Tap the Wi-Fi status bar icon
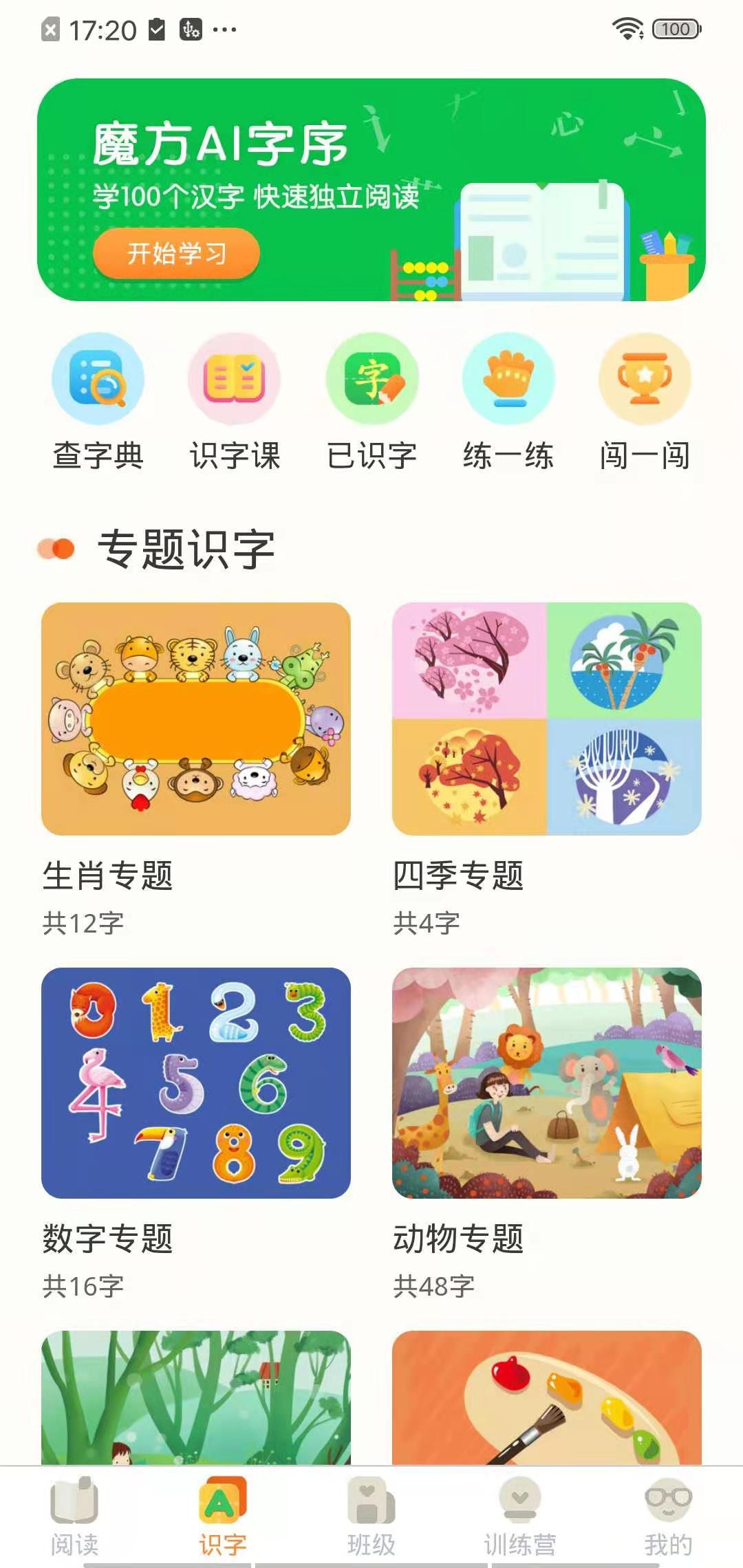 [x=627, y=29]
